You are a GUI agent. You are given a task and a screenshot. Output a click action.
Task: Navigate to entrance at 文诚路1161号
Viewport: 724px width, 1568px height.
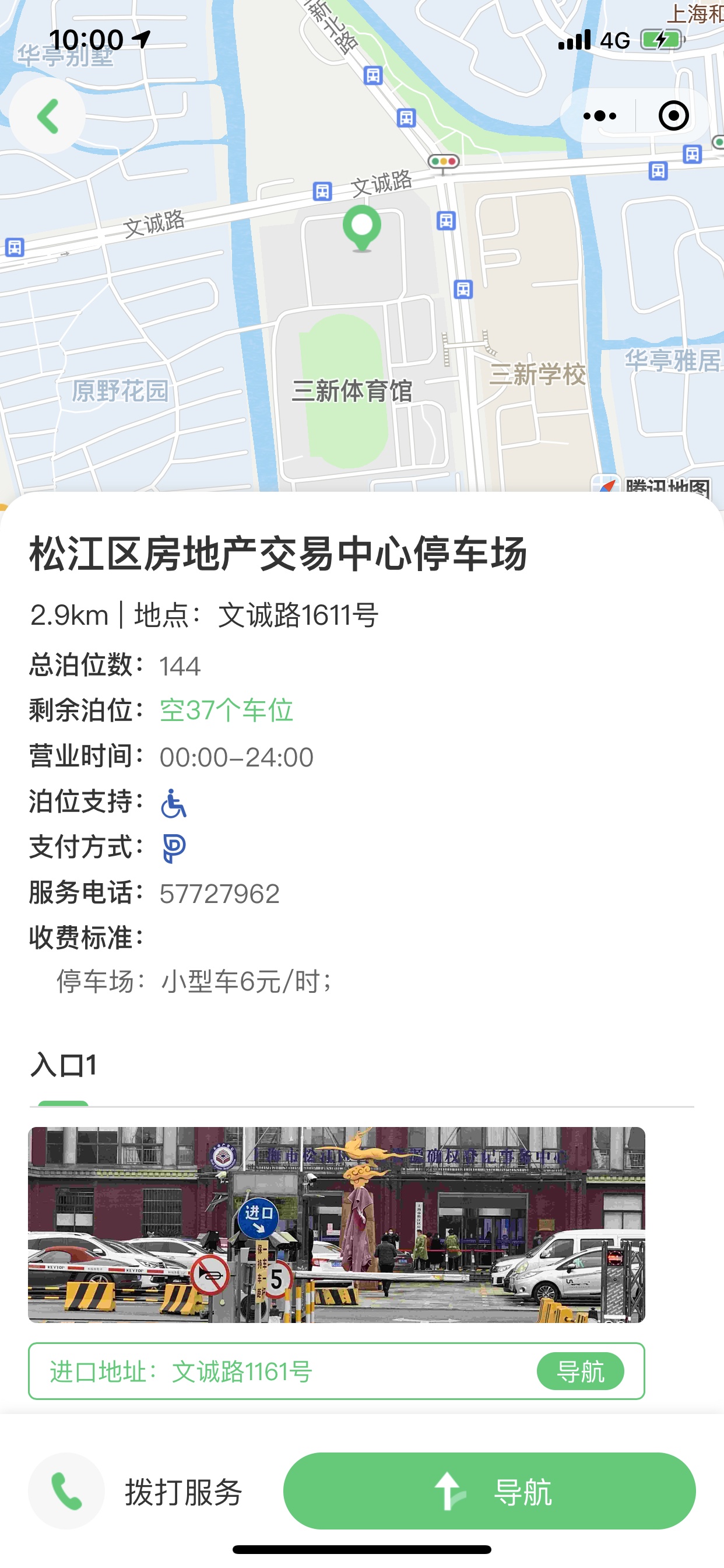pyautogui.click(x=580, y=1371)
